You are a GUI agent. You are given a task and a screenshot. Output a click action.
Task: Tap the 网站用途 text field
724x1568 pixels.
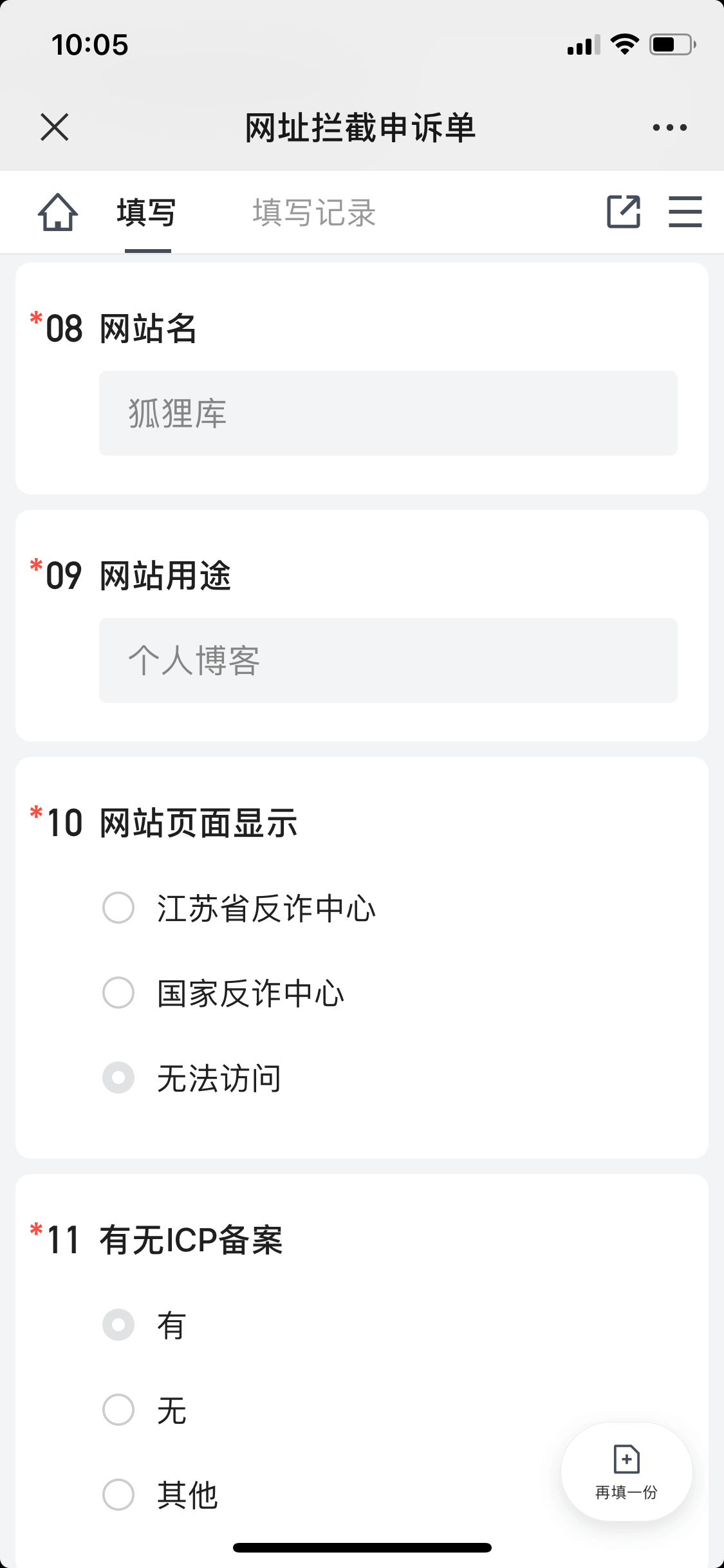pyautogui.click(x=388, y=660)
